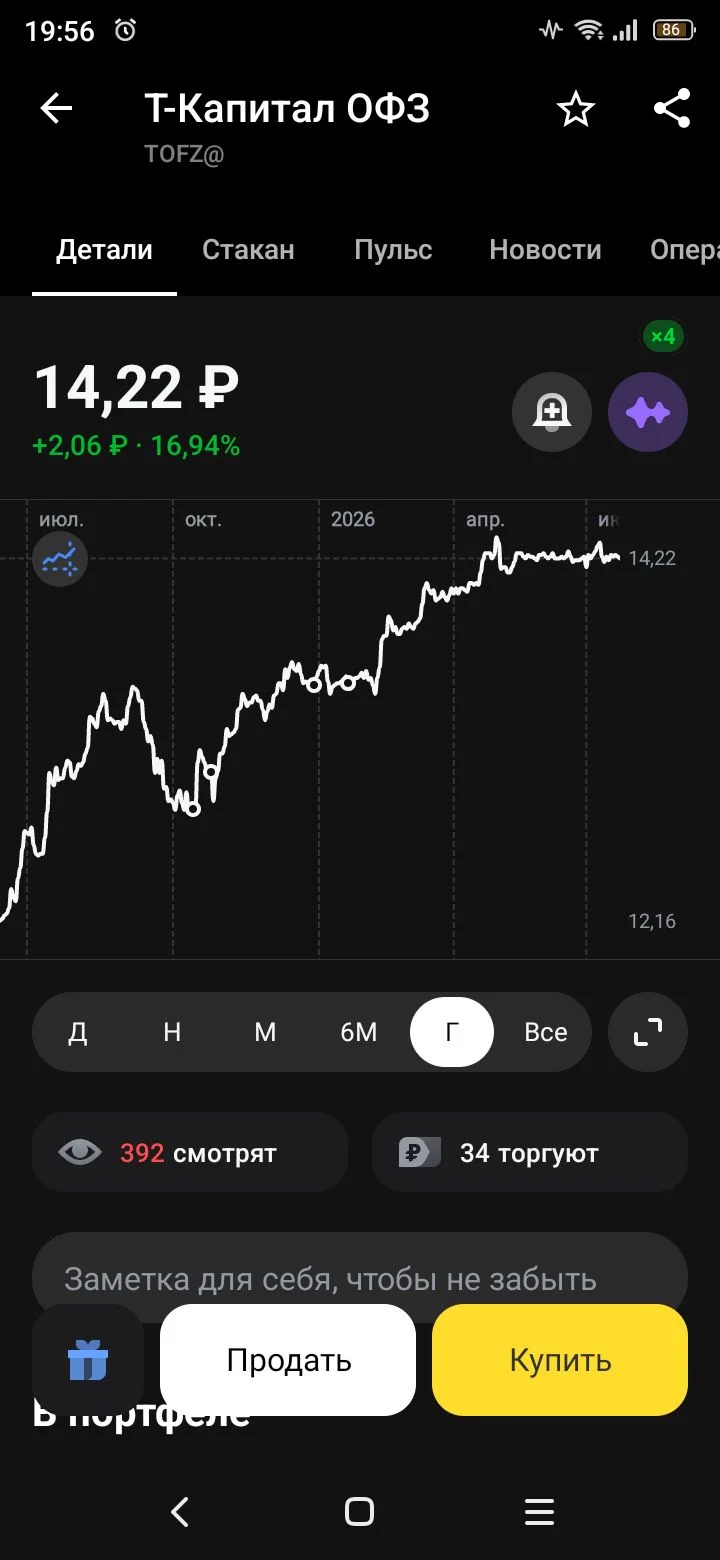Viewport: 720px width, 1560px height.
Task: Select the Д day chart period
Action: tap(78, 1032)
